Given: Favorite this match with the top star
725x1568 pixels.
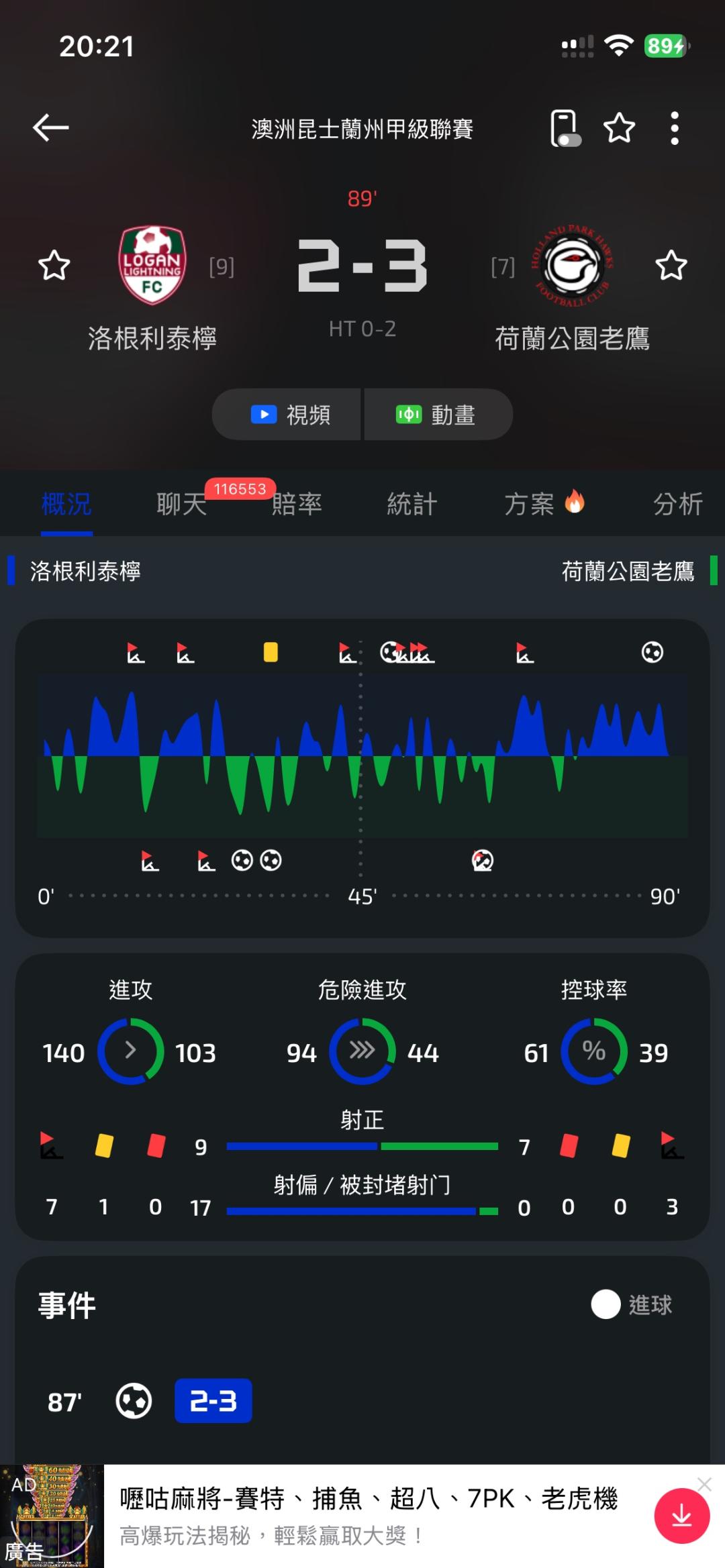Looking at the screenshot, I should (x=619, y=127).
